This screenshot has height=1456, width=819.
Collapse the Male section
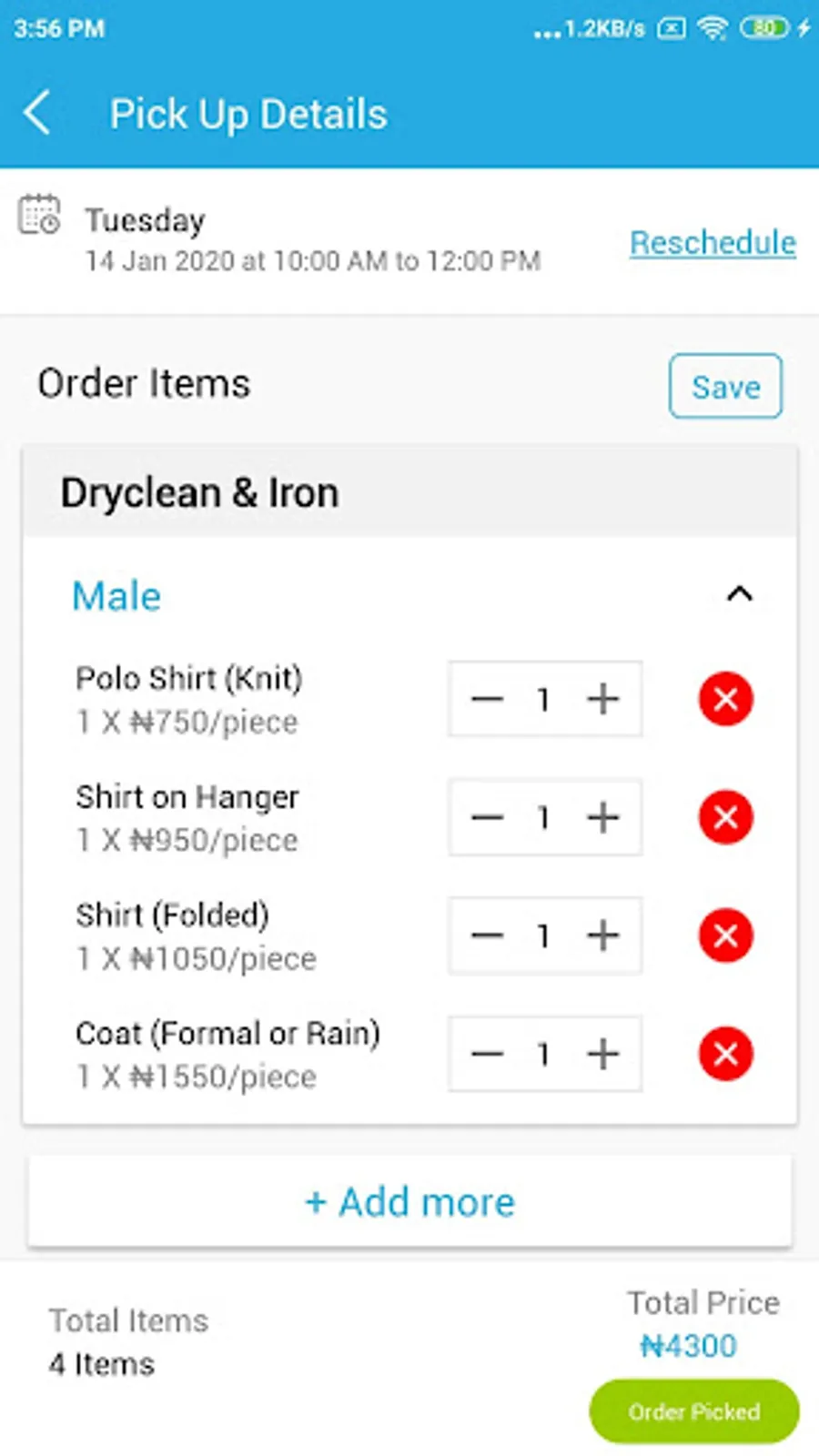pyautogui.click(x=739, y=595)
